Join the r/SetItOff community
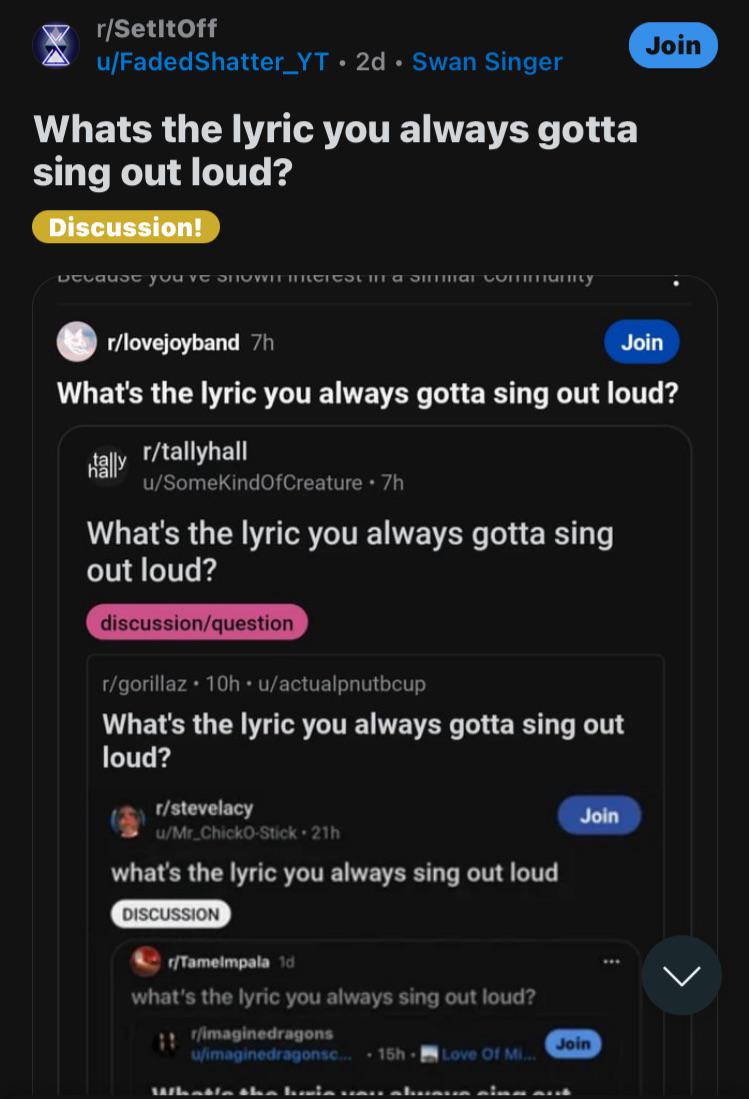749x1099 pixels. 672,44
